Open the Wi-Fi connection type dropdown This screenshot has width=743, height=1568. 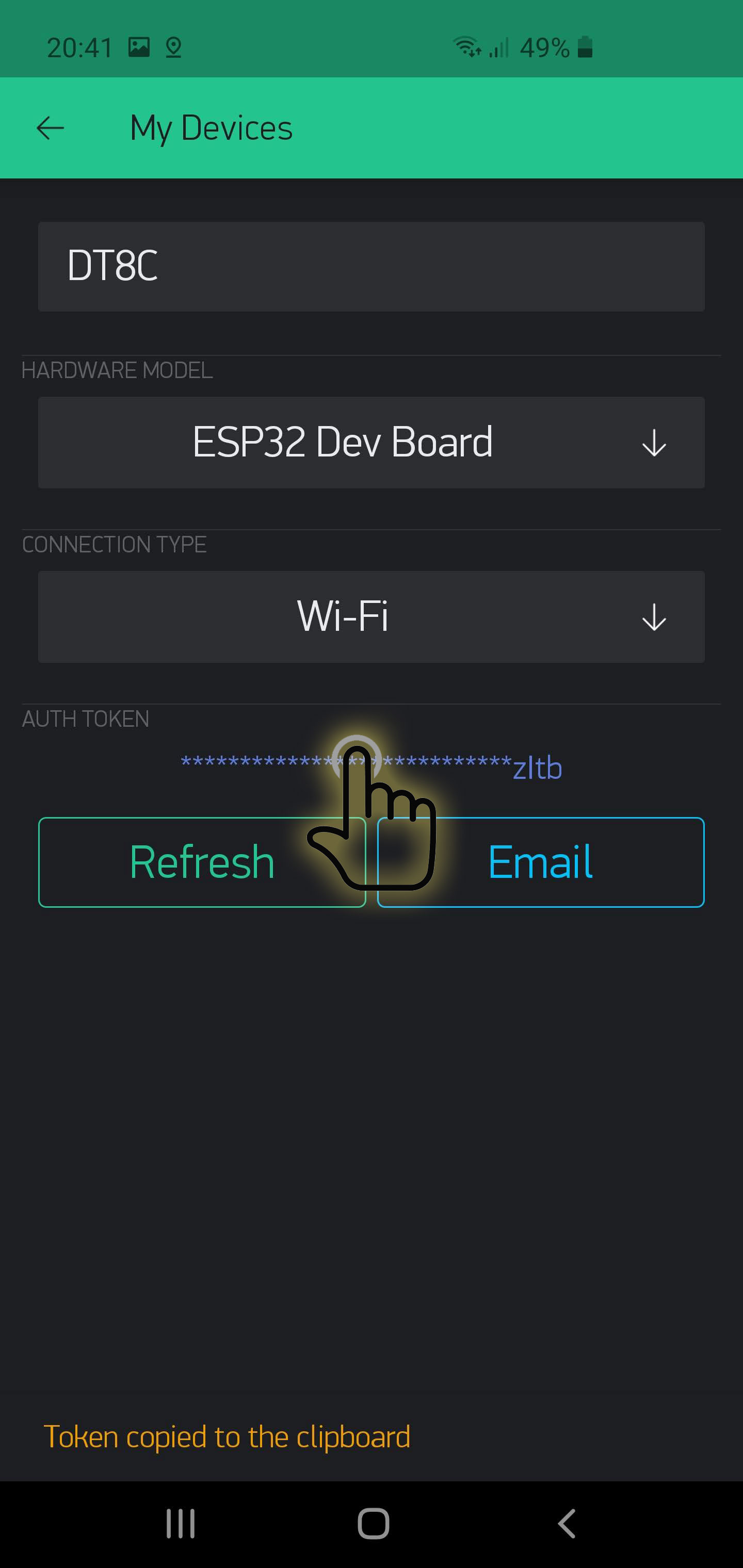(x=371, y=616)
